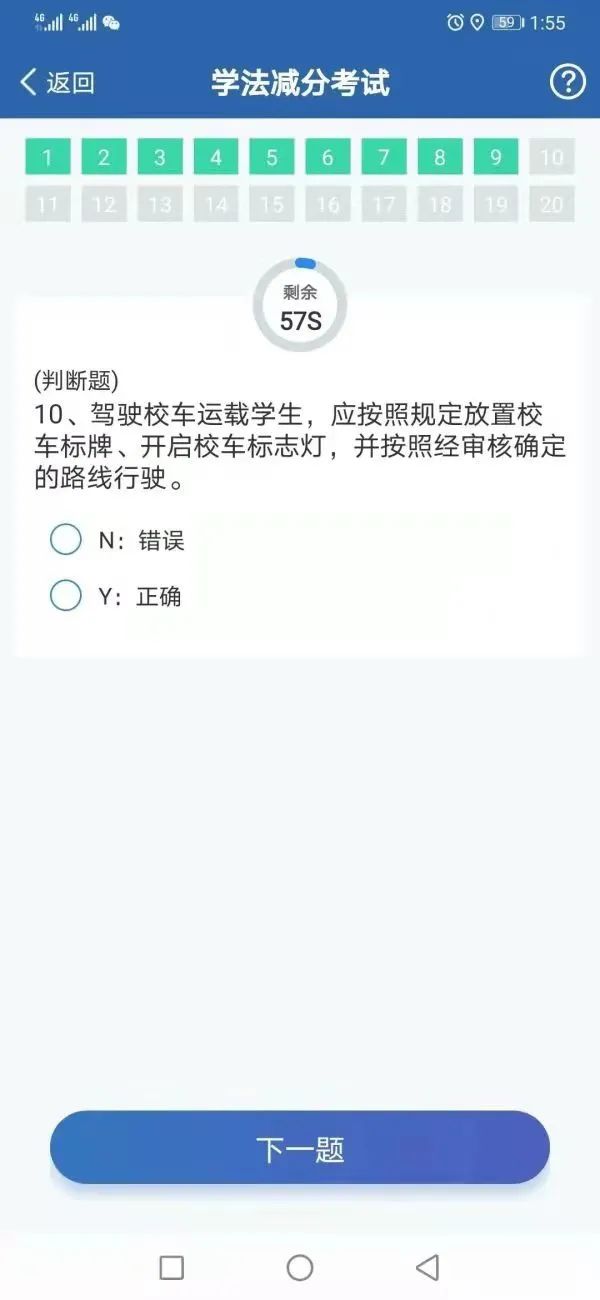The height and width of the screenshot is (1300, 600).
Task: Open question number 5 tile
Action: coord(272,157)
